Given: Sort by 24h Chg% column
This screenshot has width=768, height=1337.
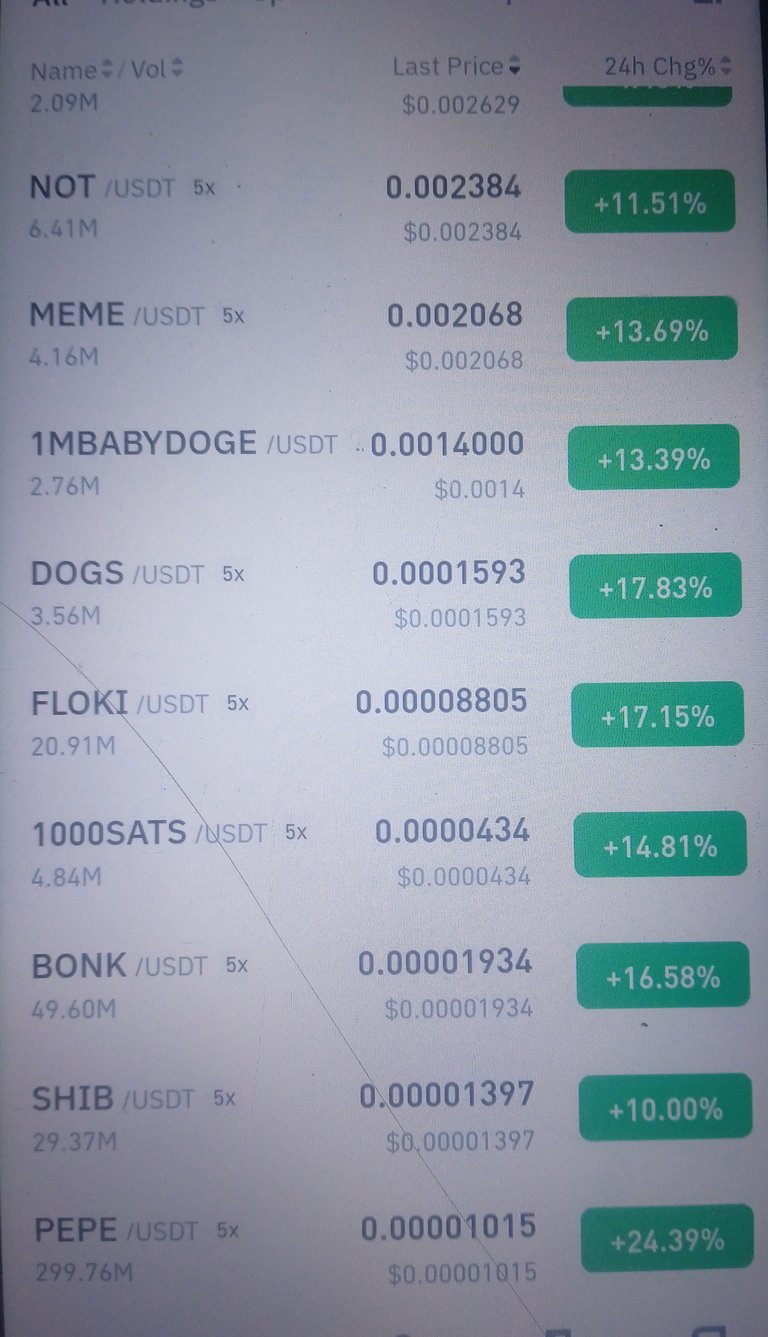Looking at the screenshot, I should [668, 67].
